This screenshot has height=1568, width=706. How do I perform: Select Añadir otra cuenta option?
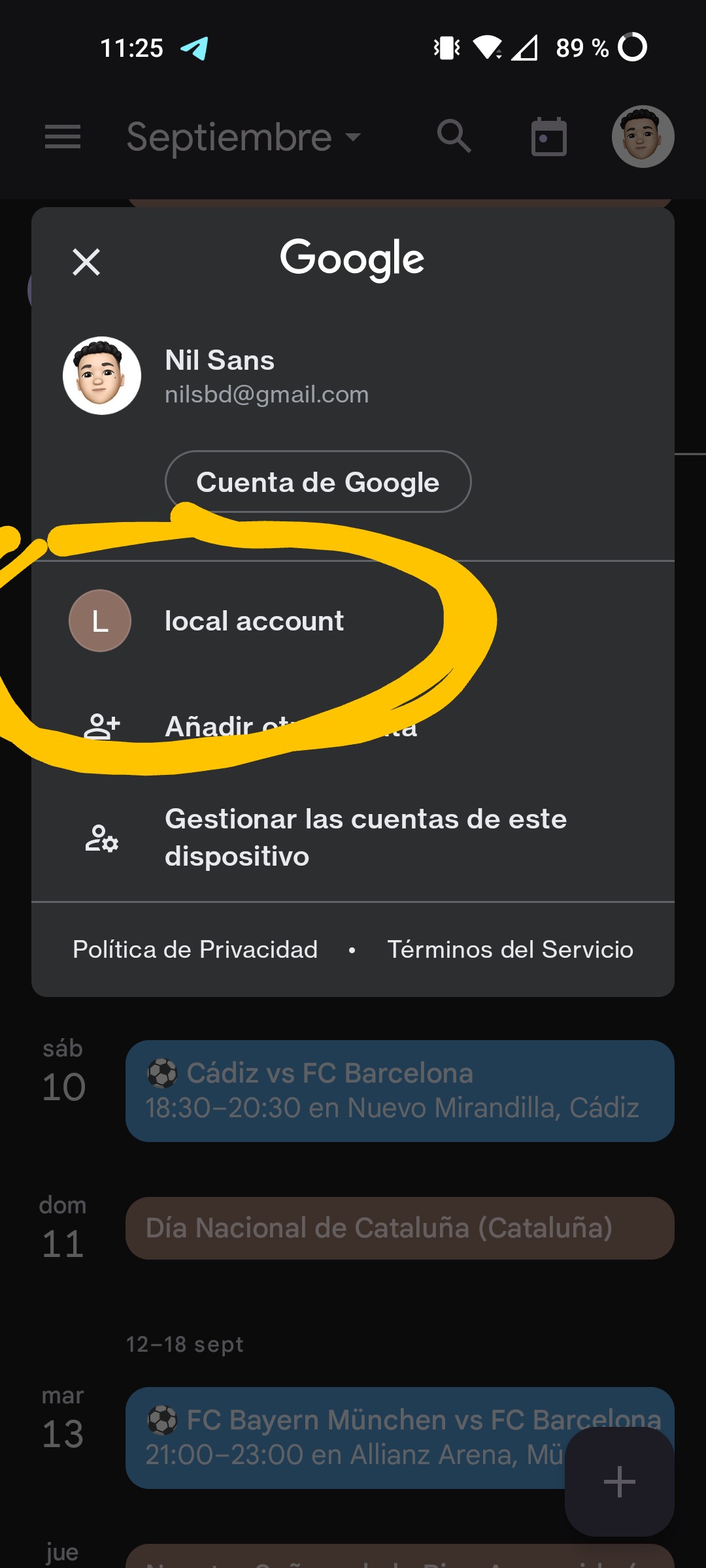(290, 726)
